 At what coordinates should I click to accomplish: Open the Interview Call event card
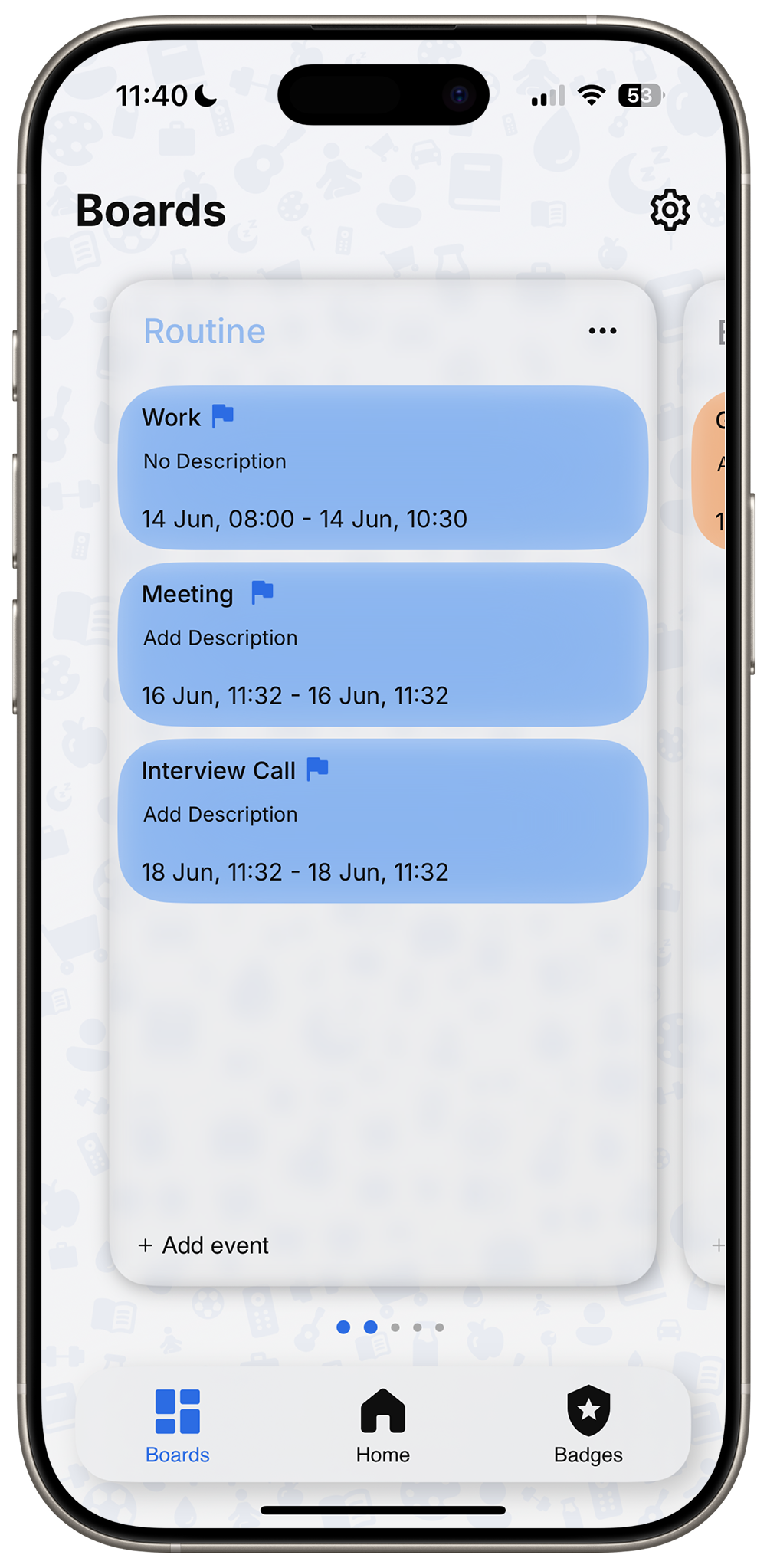tap(382, 820)
